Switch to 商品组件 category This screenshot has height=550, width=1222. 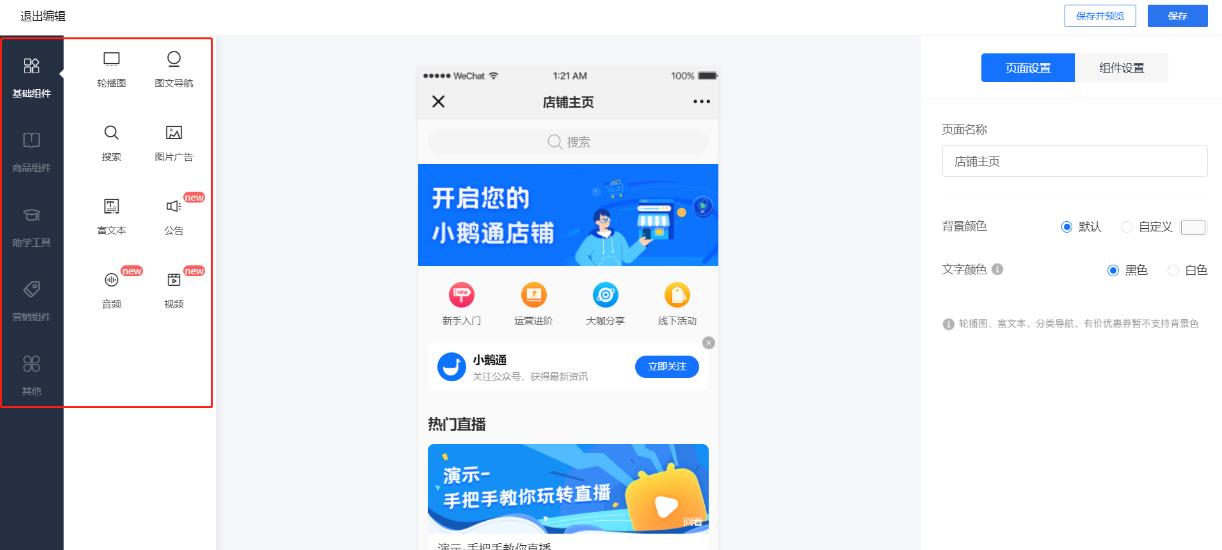click(x=31, y=151)
